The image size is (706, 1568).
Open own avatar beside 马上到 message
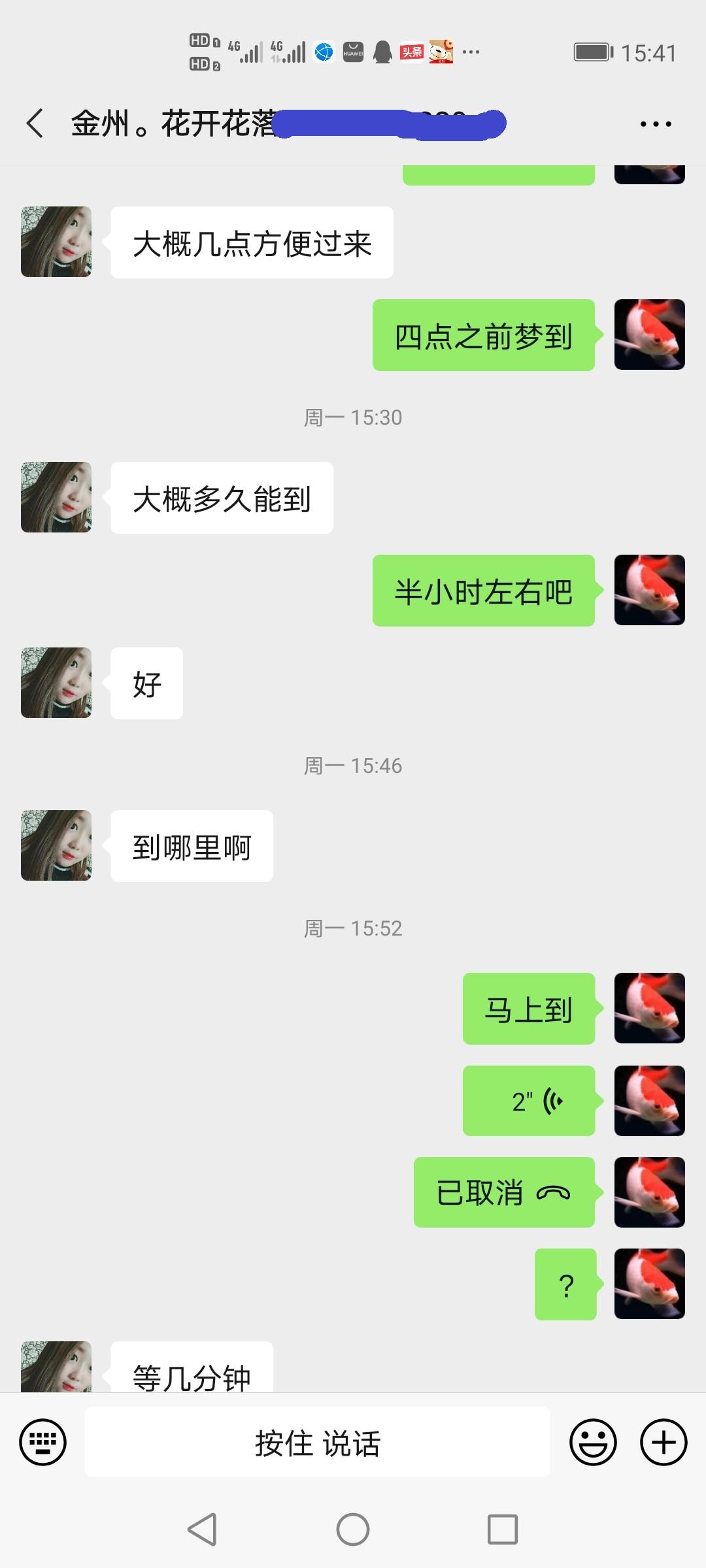coord(649,1008)
